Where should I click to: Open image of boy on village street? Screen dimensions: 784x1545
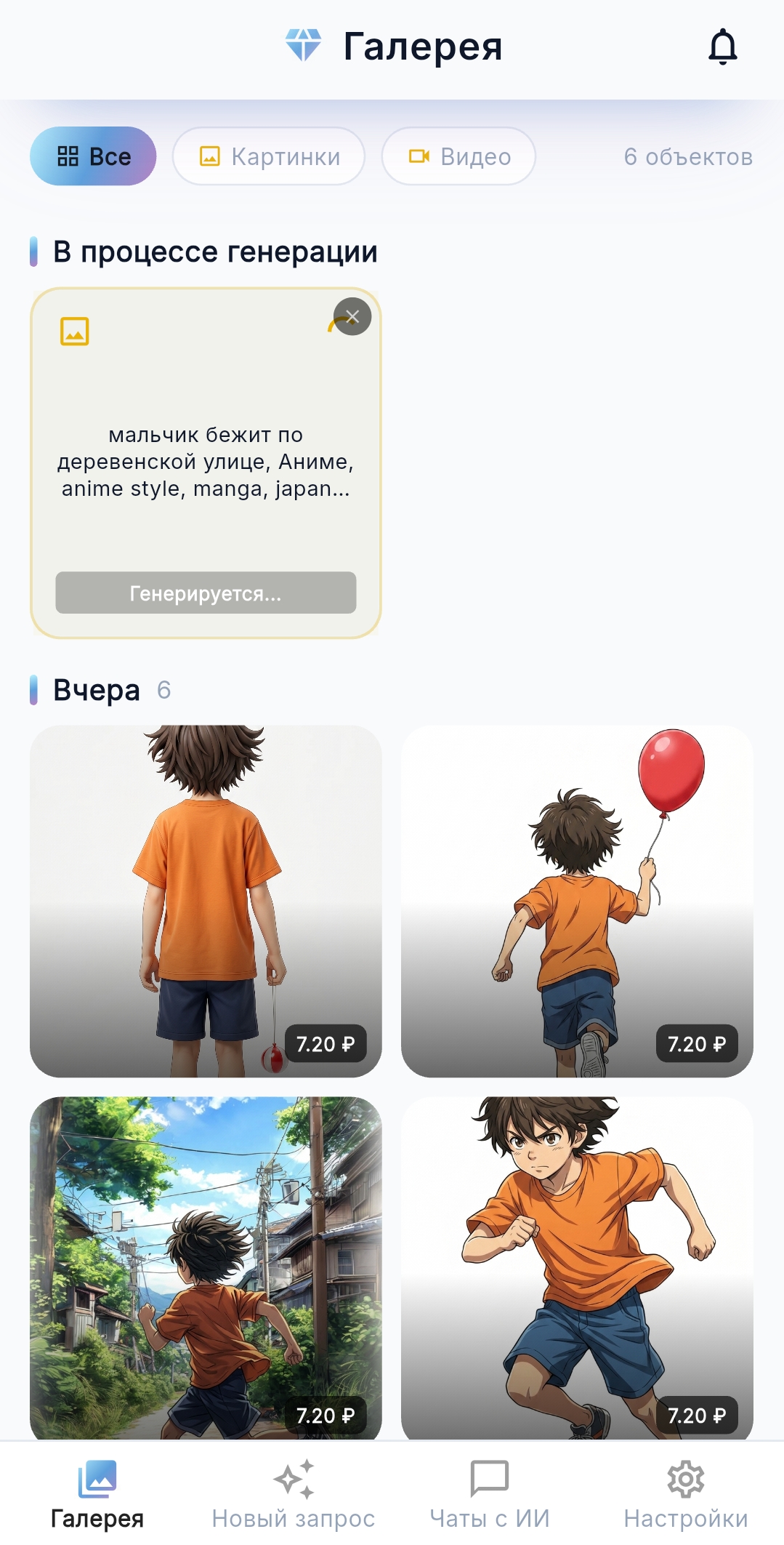pyautogui.click(x=206, y=1268)
